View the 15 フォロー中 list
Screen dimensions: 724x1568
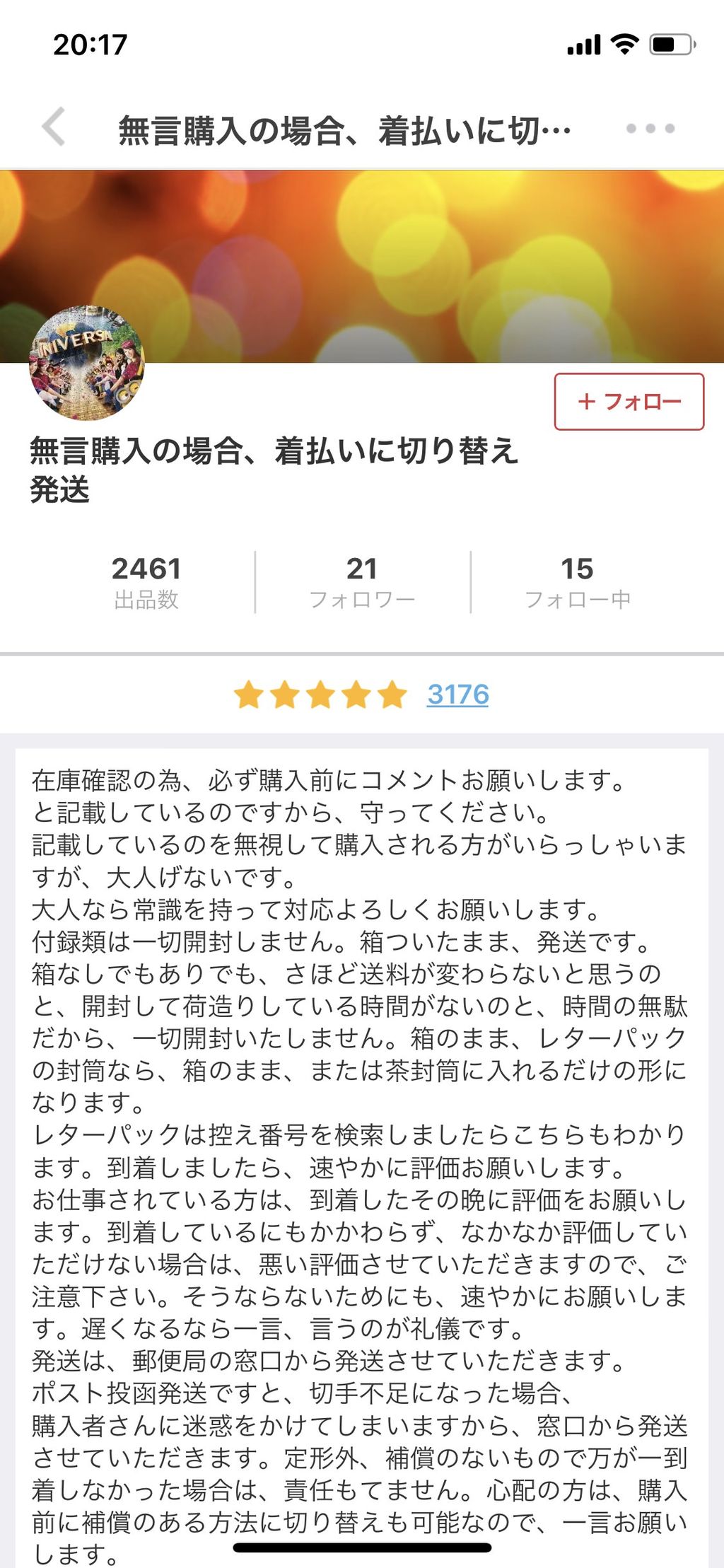[x=577, y=582]
